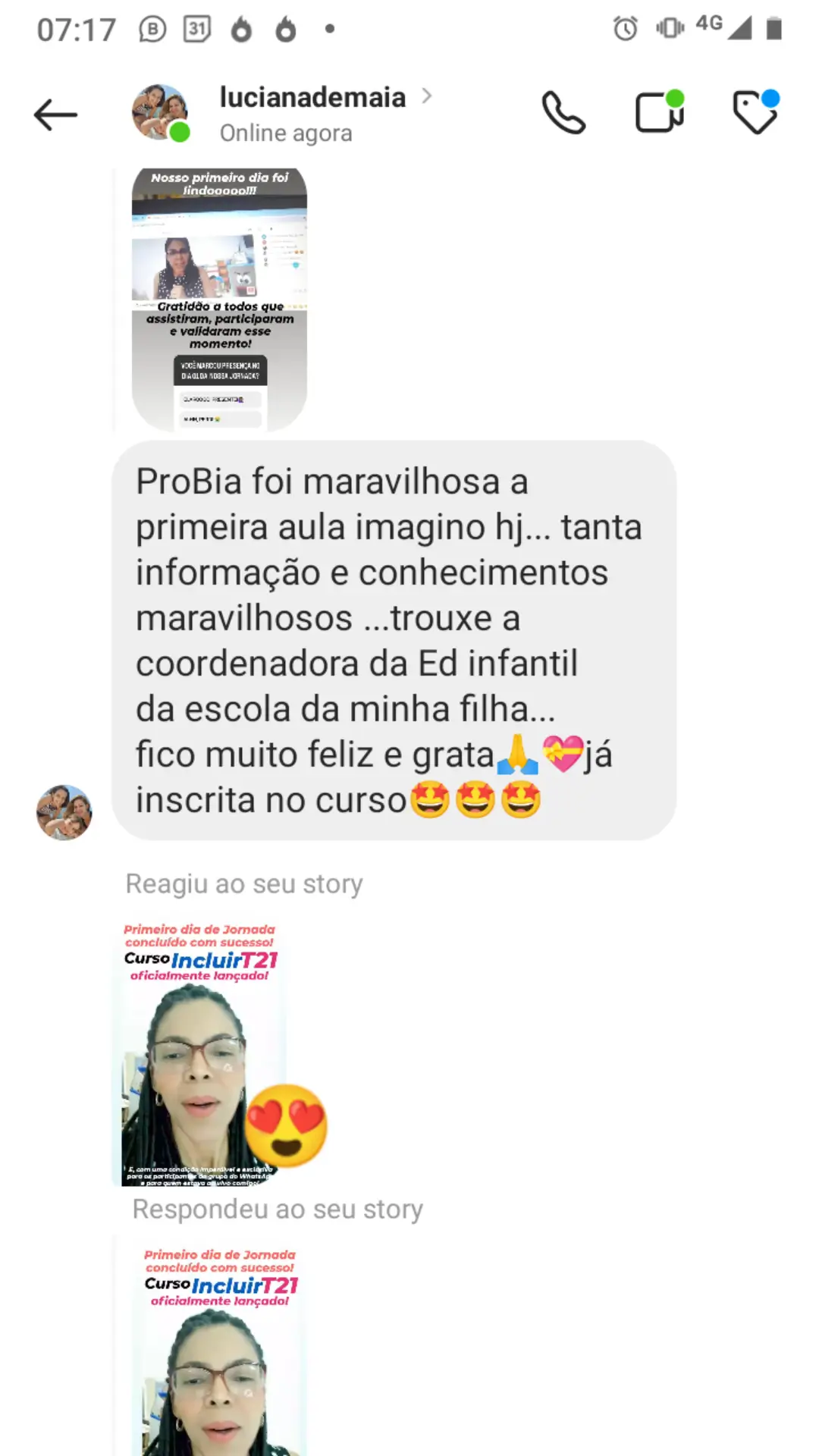The image size is (819, 1456).
Task: View lucianademaia's profile picture in header
Action: pos(159,113)
